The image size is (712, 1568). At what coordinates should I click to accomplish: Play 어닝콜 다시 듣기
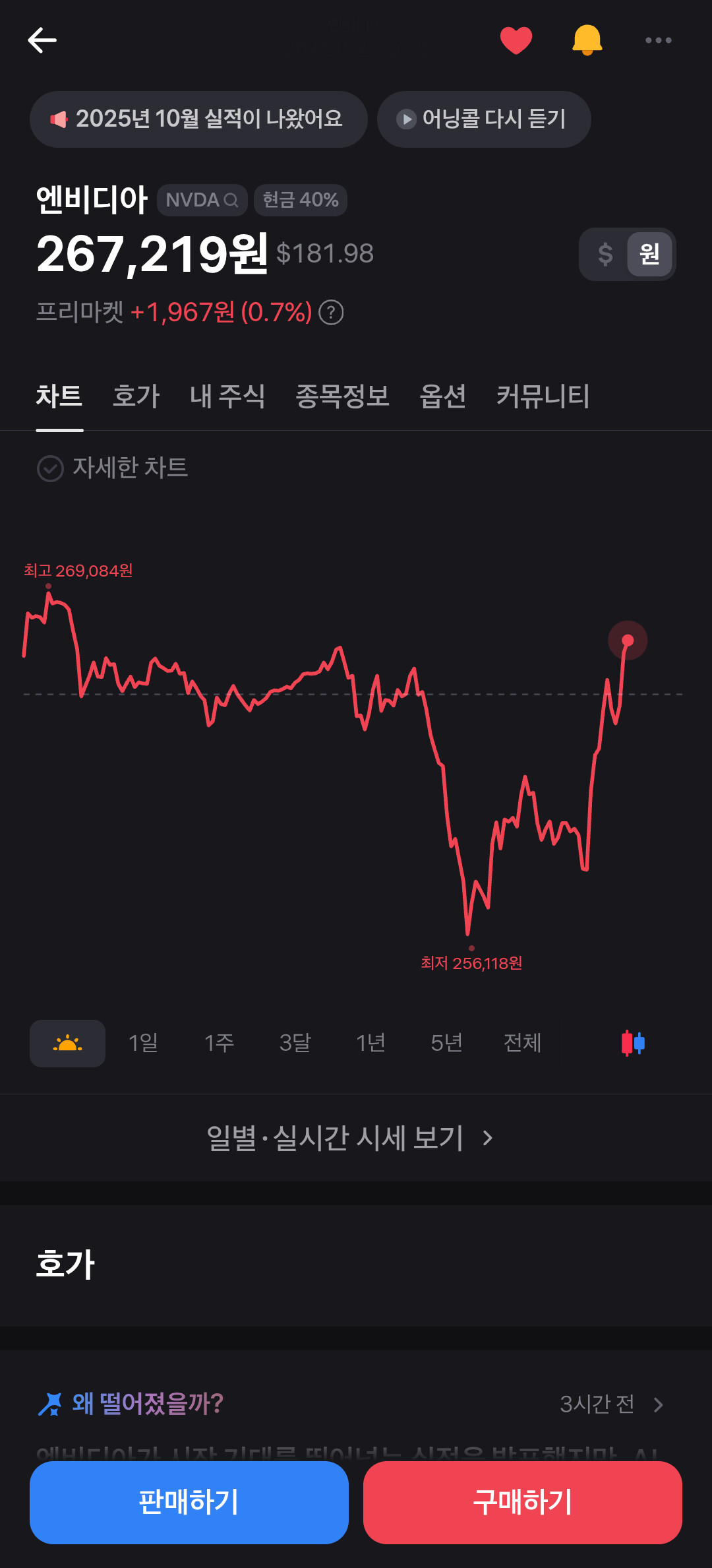(484, 119)
